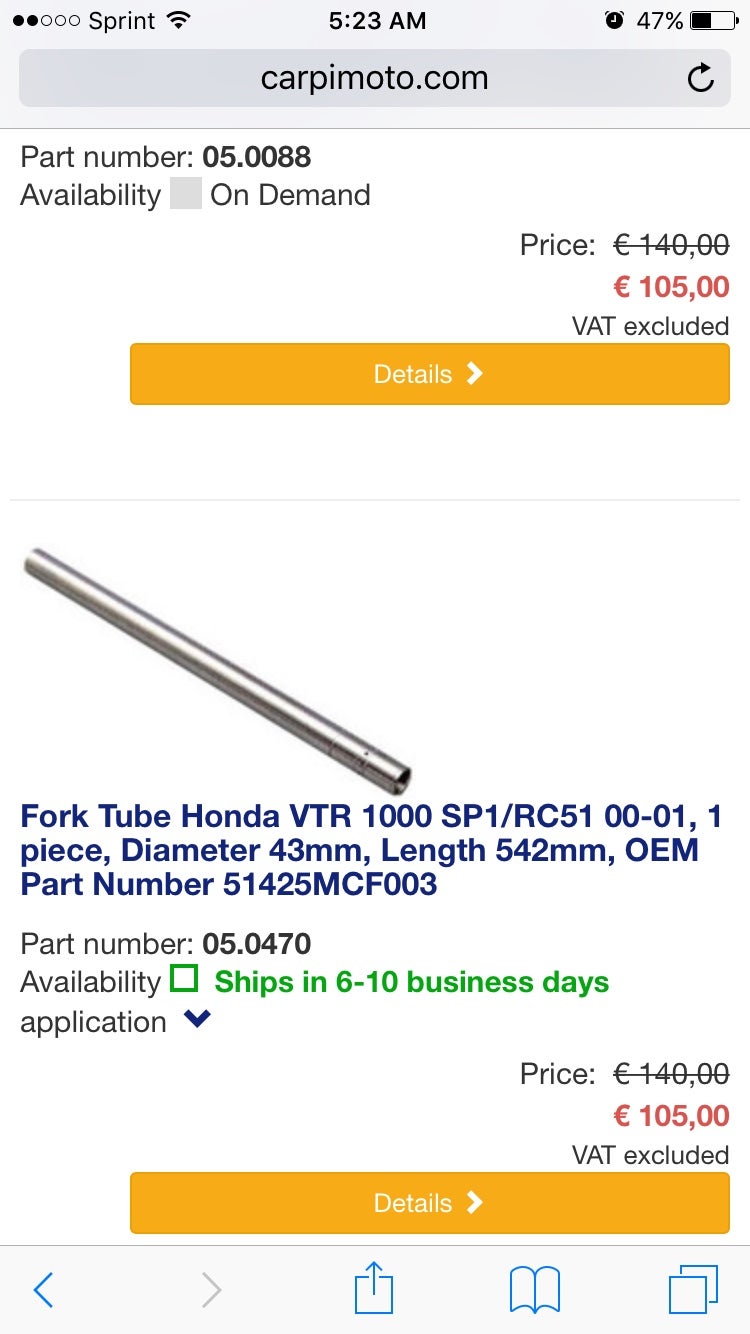Screen dimensions: 750x1334
Task: Open Safari bookmarks
Action: click(x=533, y=1289)
